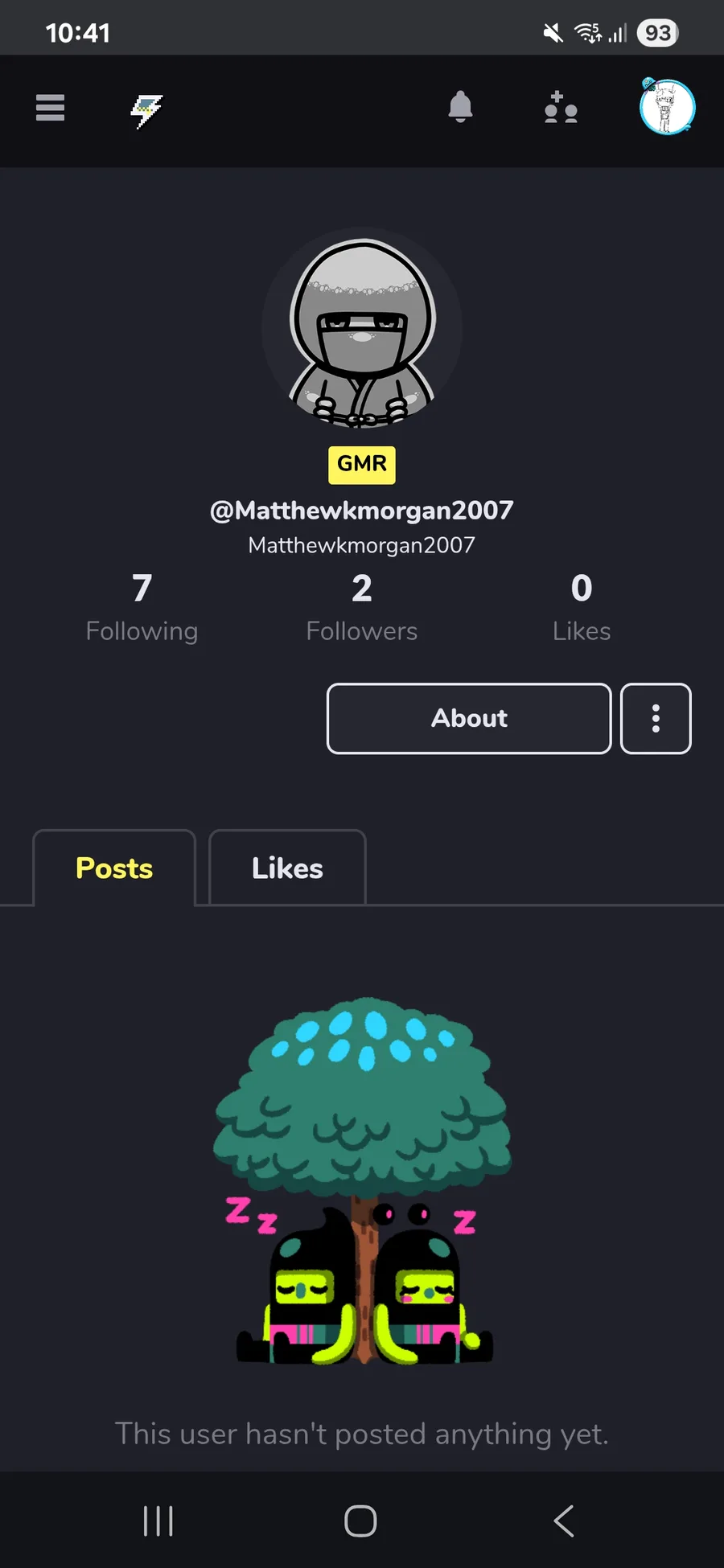View the Following list
724x1568 pixels.
tap(142, 607)
